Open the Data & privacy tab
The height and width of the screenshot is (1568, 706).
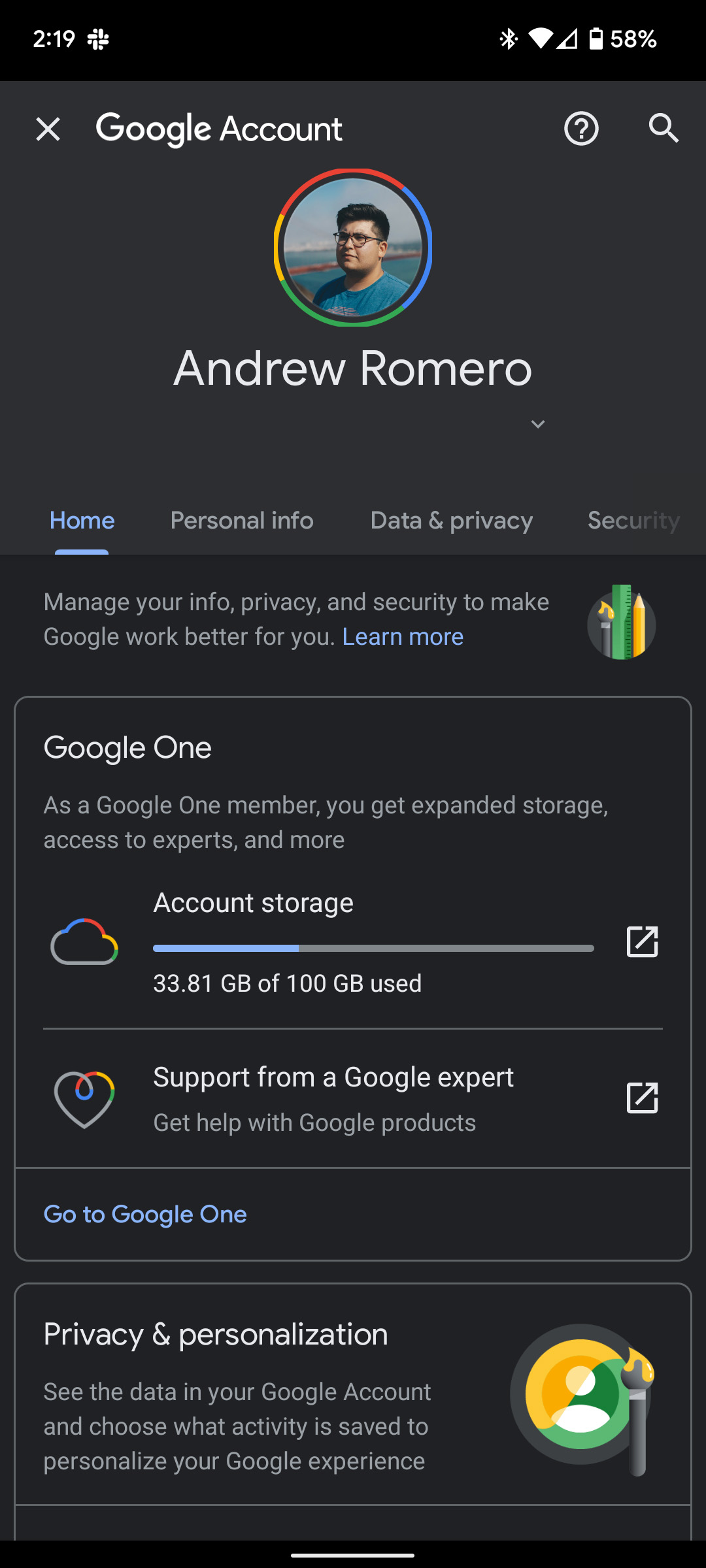(451, 521)
